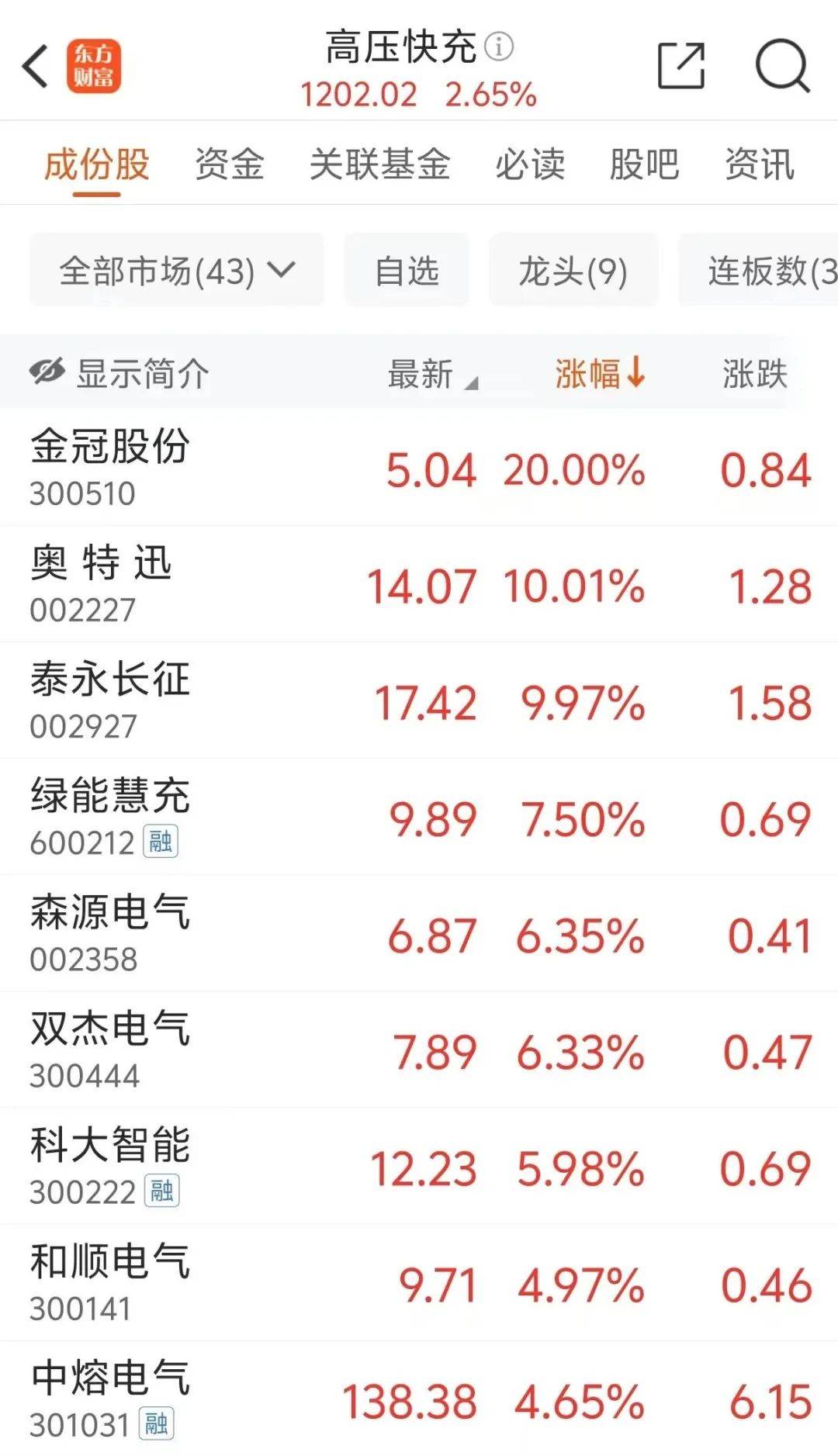Screen dimensions: 838x1456
Task: Expand the 全部市场(43) dropdown
Action: tap(177, 271)
